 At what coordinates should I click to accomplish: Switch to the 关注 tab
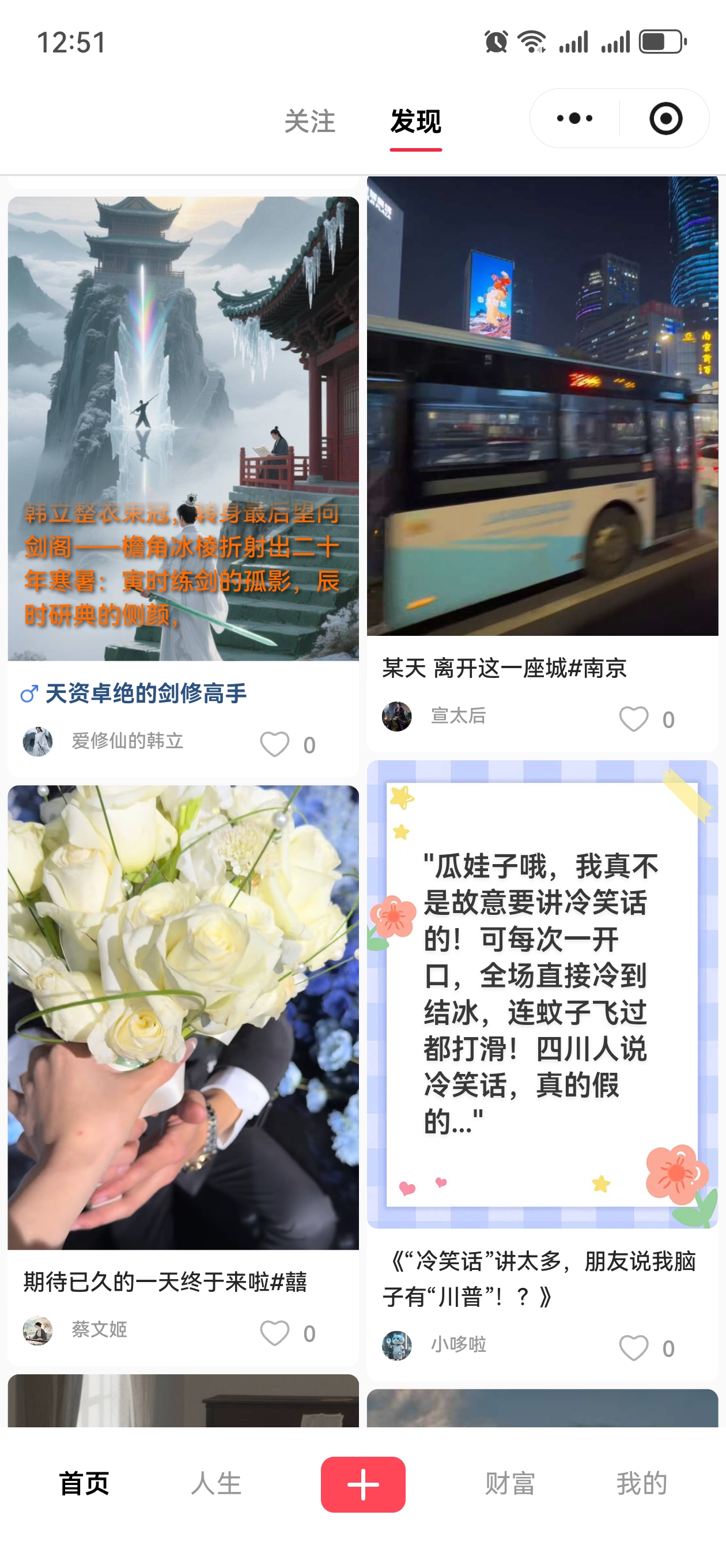tap(311, 122)
